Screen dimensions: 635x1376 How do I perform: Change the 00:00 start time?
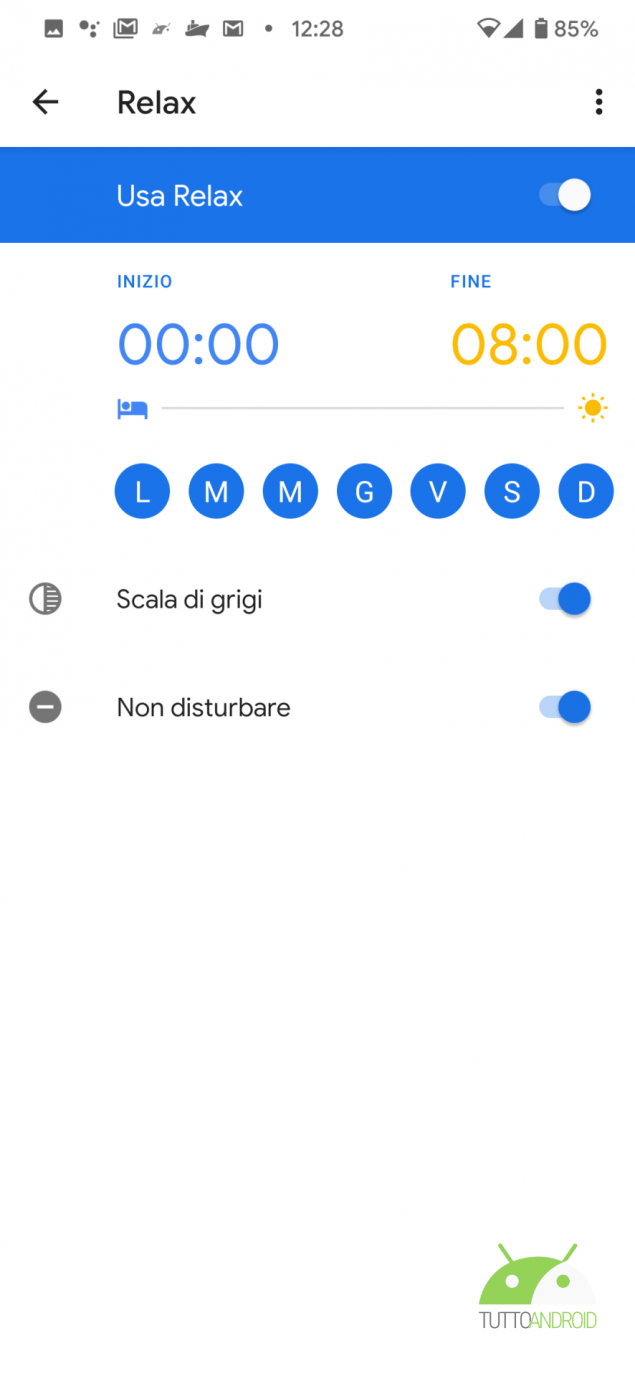pos(198,345)
